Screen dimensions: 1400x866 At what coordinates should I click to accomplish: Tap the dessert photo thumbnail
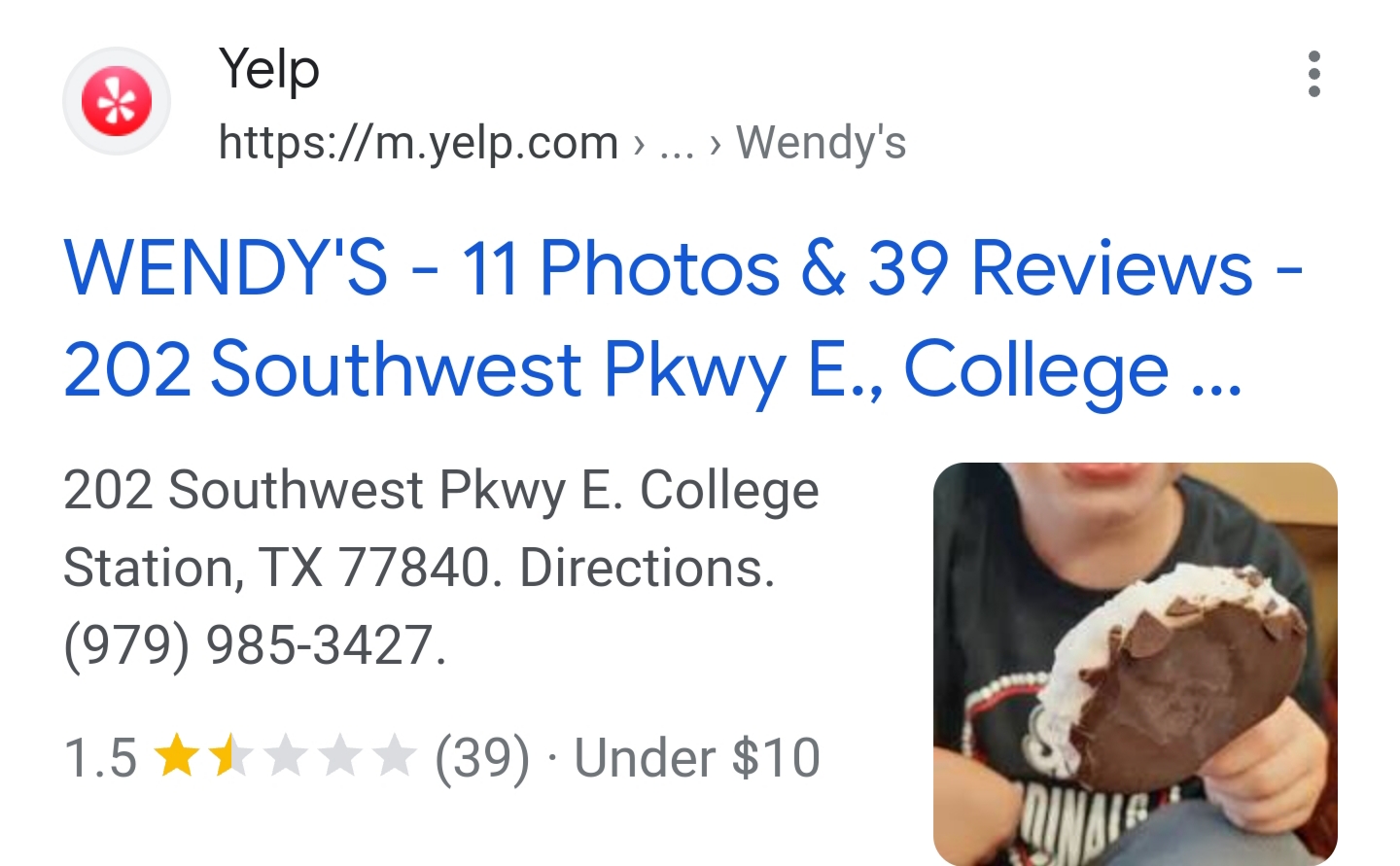[x=1135, y=663]
